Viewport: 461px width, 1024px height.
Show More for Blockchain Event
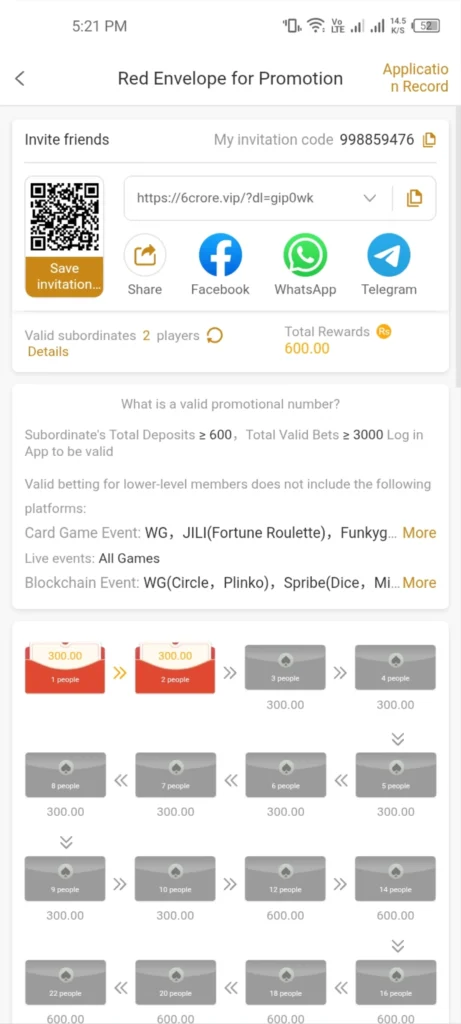point(419,583)
